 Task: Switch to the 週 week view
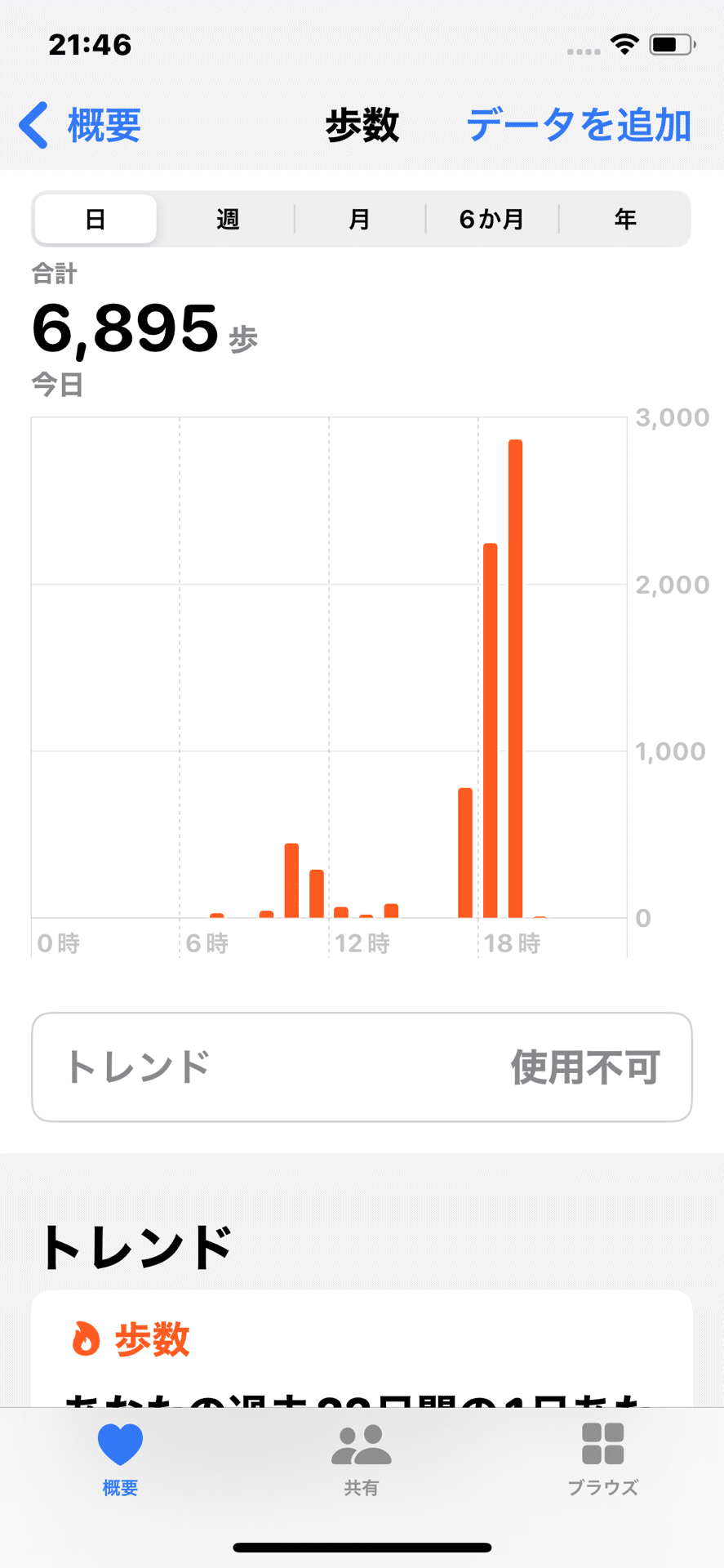coord(228,219)
